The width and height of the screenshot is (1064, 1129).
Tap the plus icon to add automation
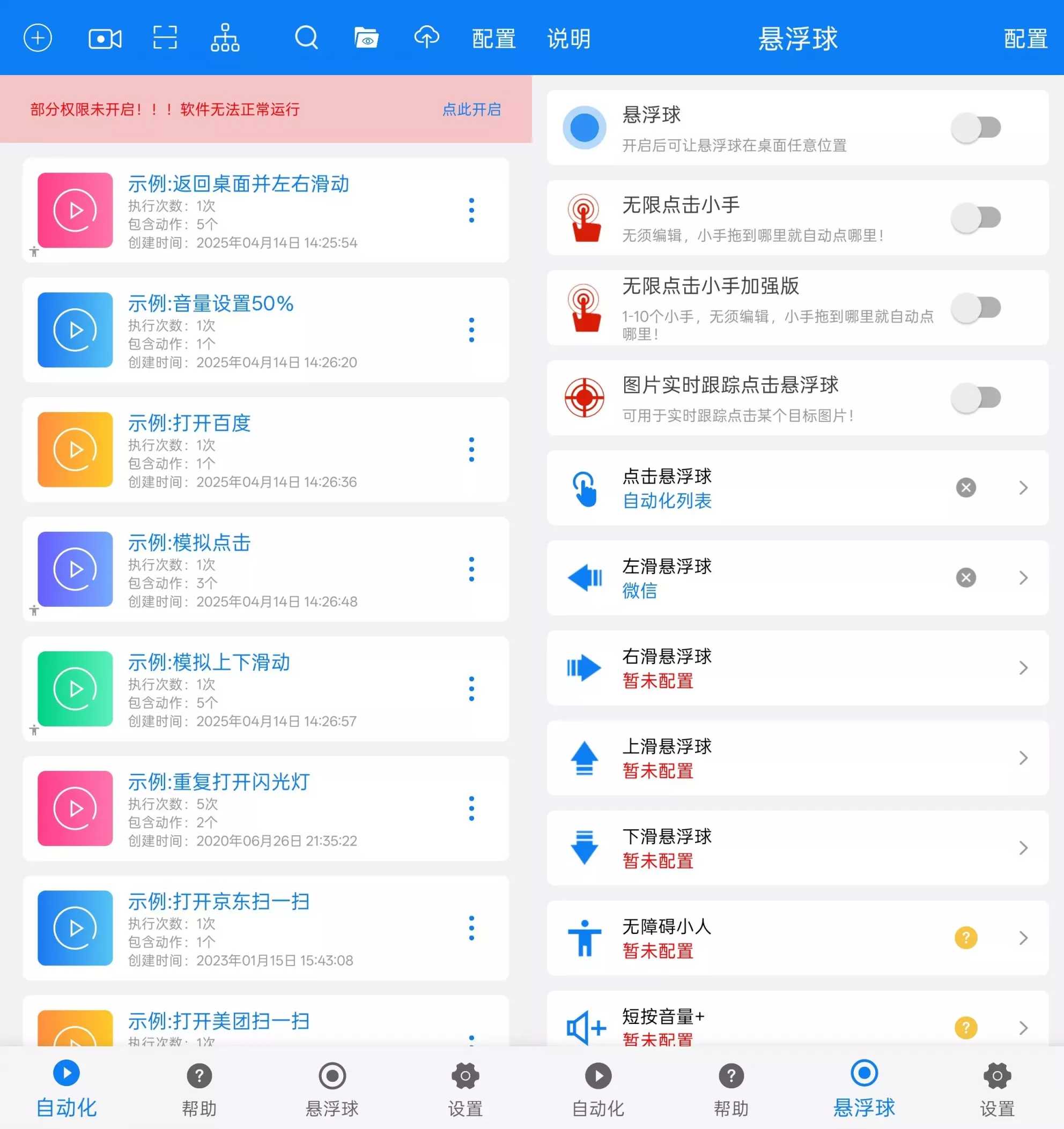[38, 39]
